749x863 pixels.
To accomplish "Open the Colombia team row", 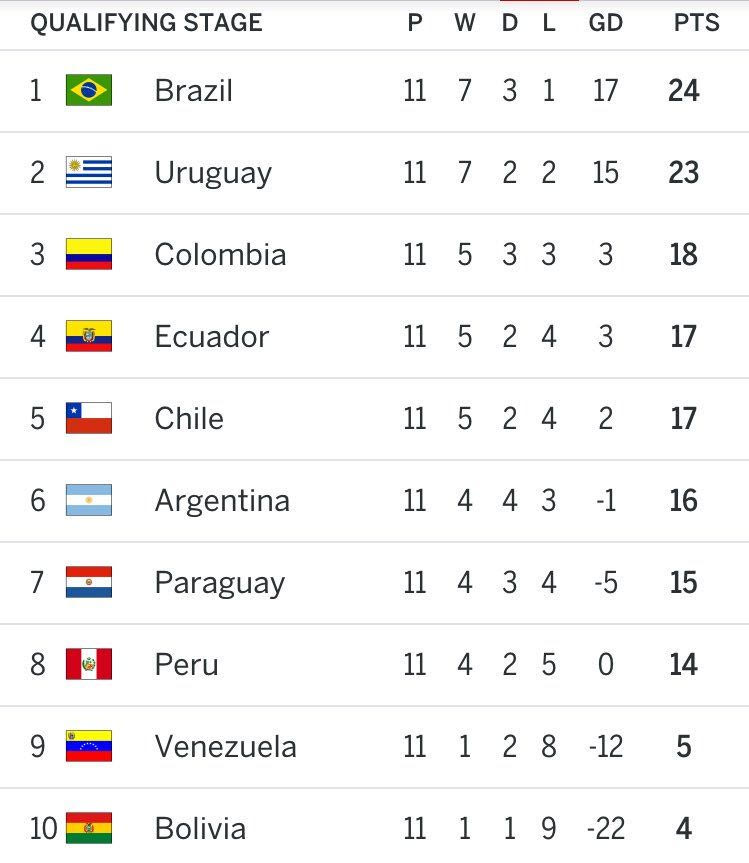I will tap(220, 255).
